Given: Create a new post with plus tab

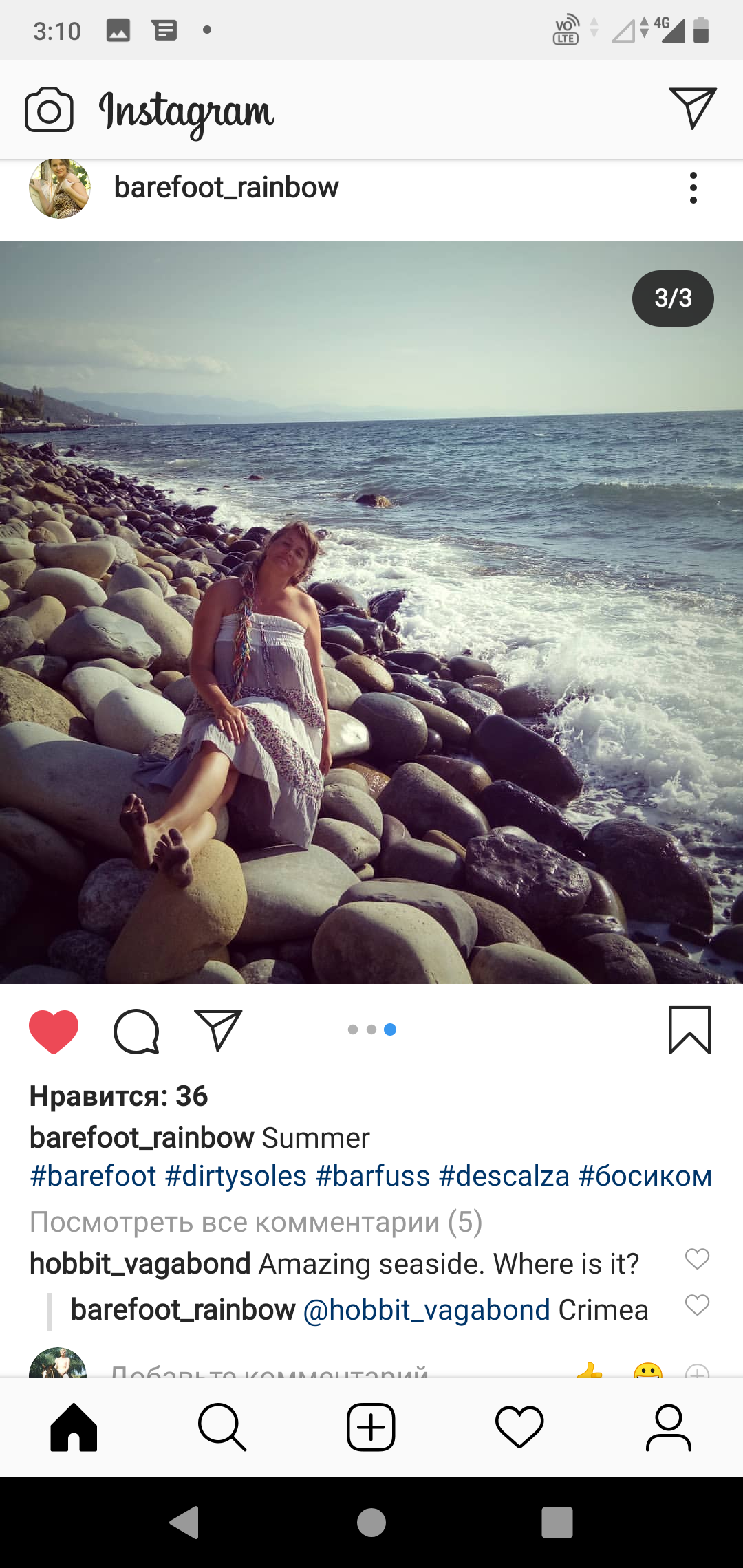Looking at the screenshot, I should 371,1428.
